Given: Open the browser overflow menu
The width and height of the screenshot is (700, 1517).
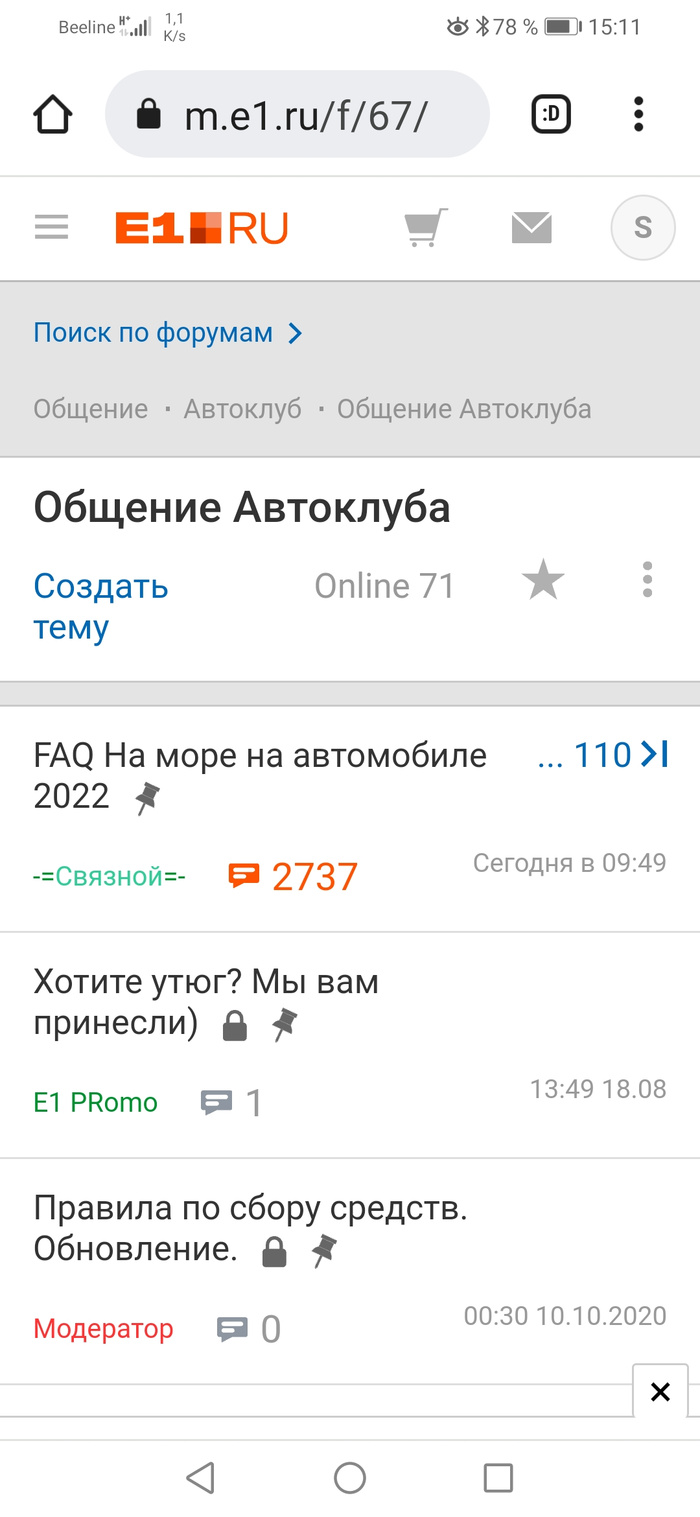Looking at the screenshot, I should [x=639, y=116].
